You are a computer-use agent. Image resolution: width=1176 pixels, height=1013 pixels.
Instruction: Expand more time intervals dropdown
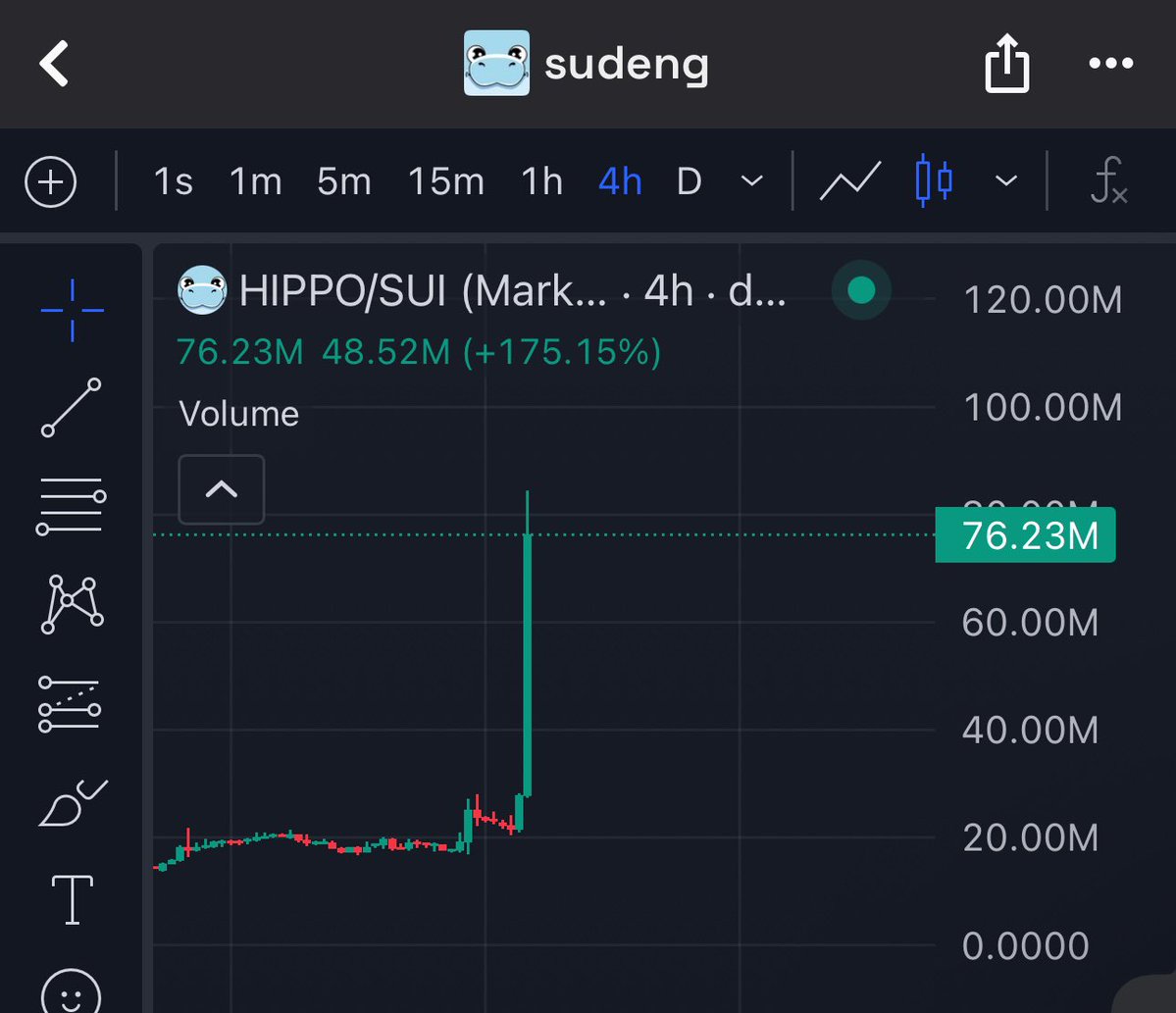coord(752,182)
